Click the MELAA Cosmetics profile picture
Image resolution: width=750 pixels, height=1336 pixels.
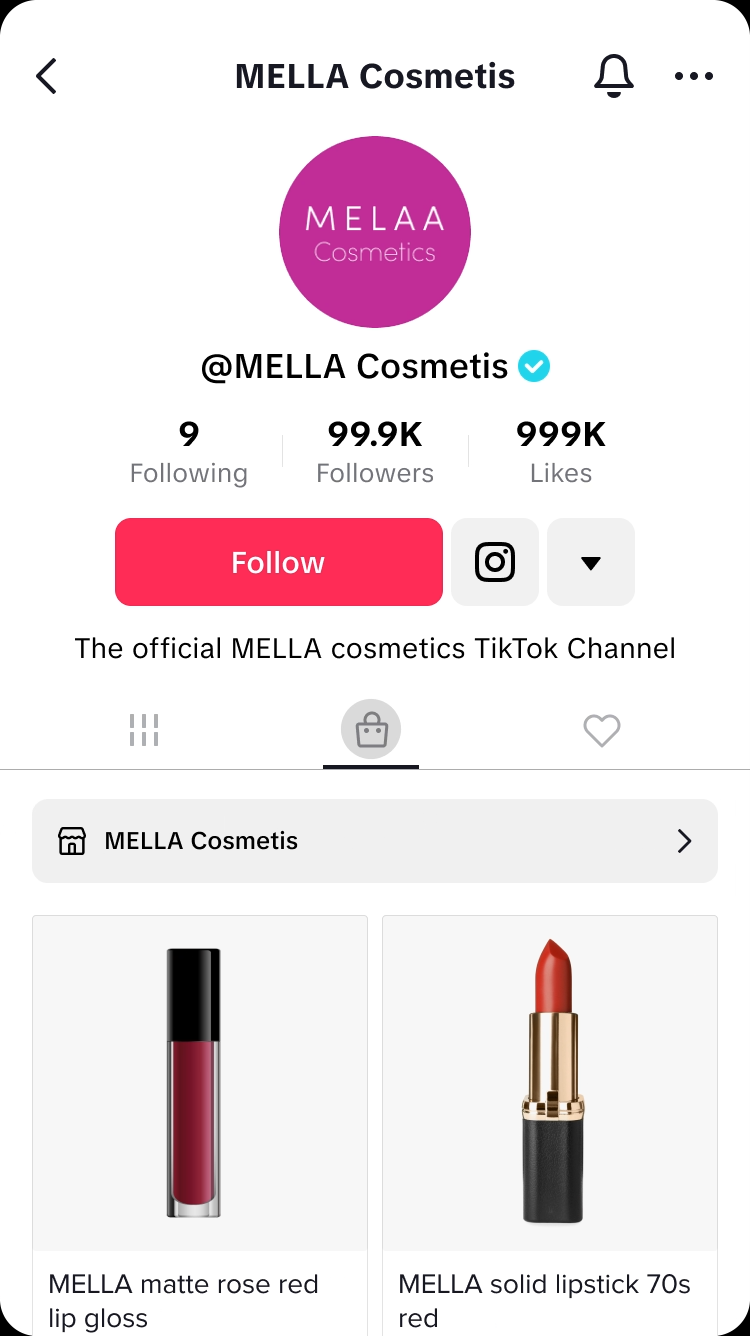point(375,232)
